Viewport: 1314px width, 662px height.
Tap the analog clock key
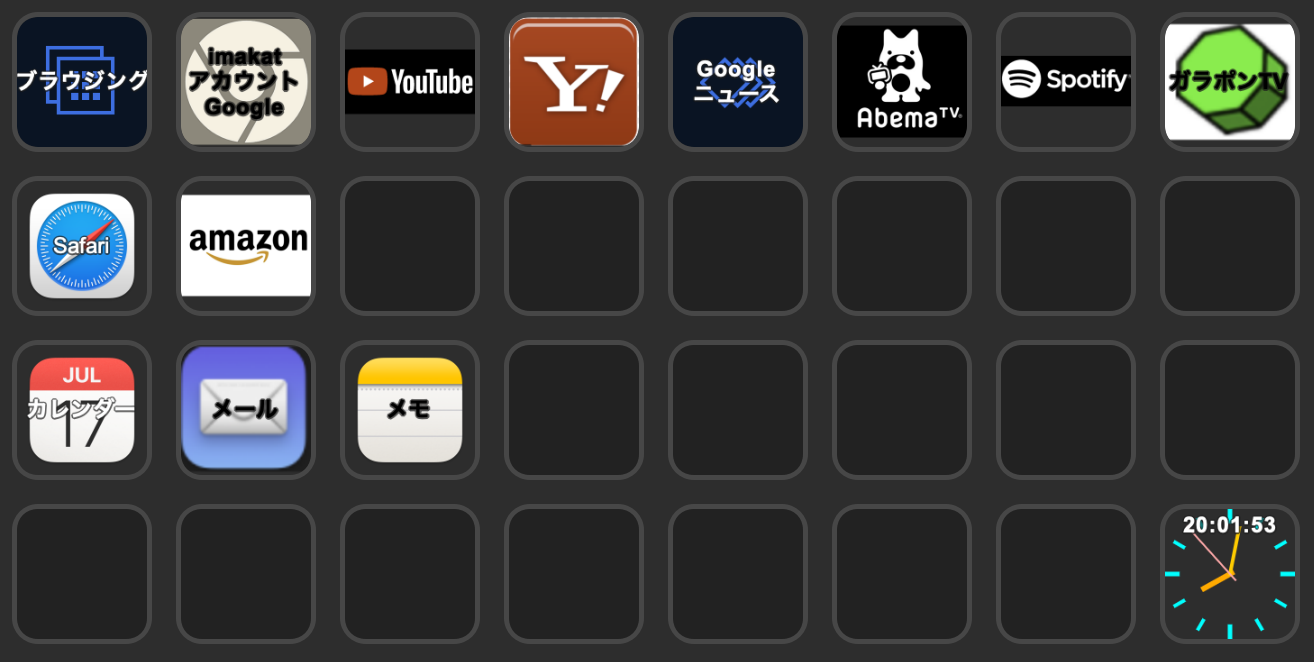1230,574
